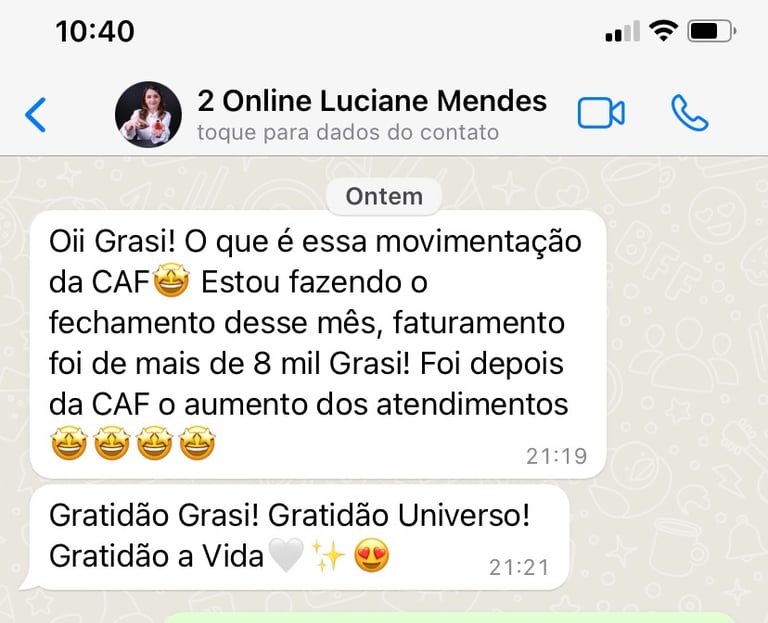Start a voice call with Luciane Mendes
Image resolution: width=768 pixels, height=623 pixels.
690,113
